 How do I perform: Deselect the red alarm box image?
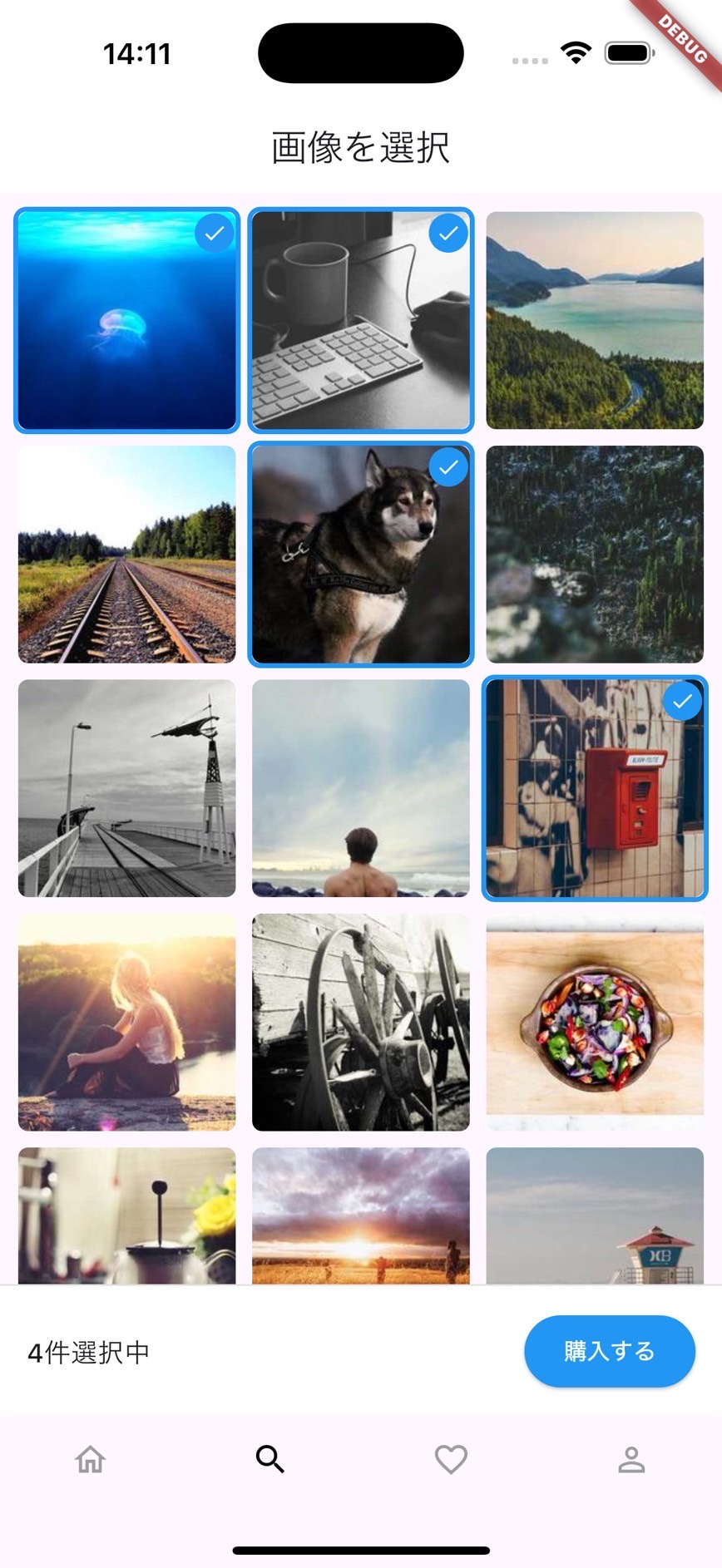pyautogui.click(x=595, y=788)
